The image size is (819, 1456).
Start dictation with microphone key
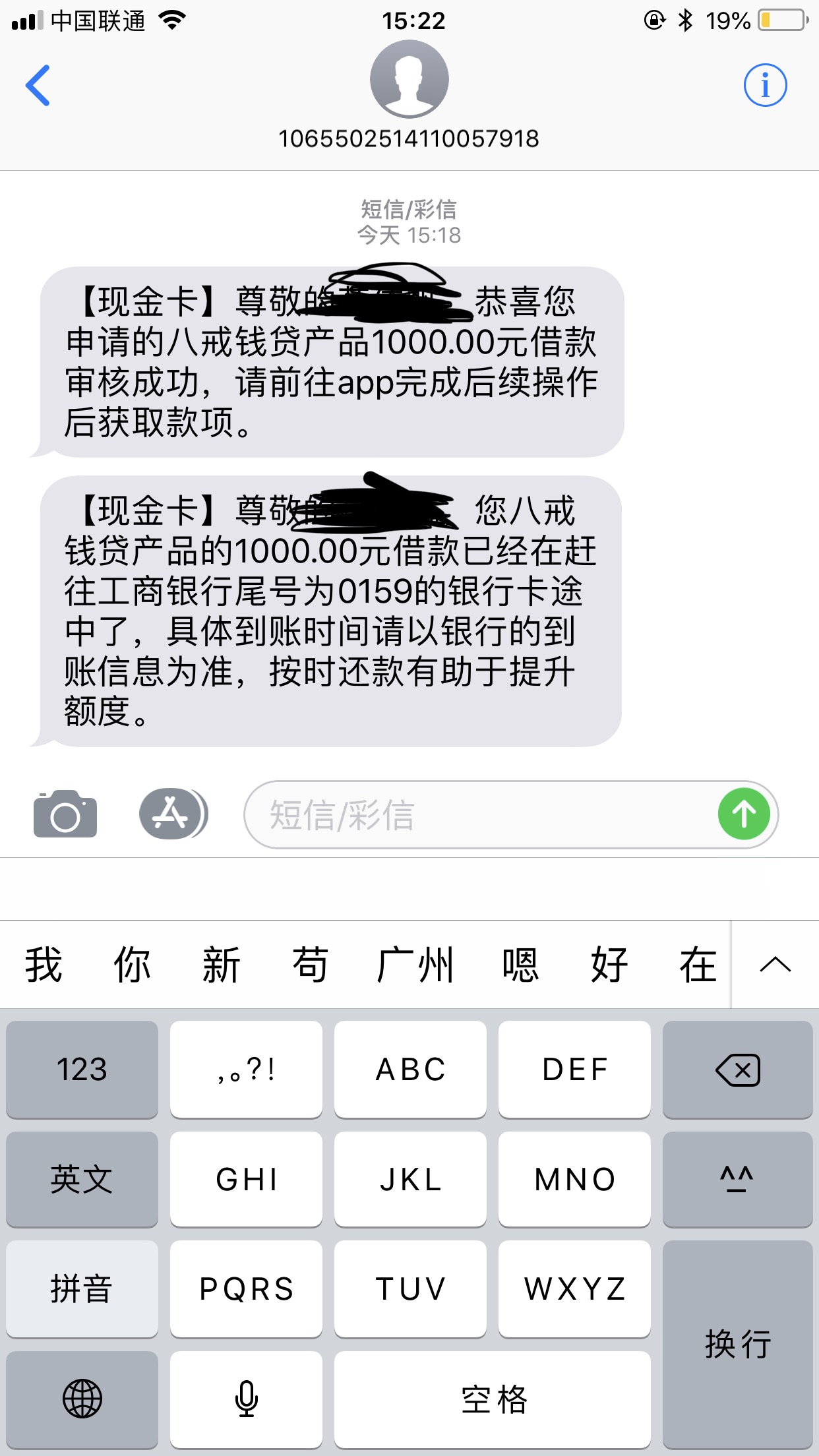[246, 1399]
